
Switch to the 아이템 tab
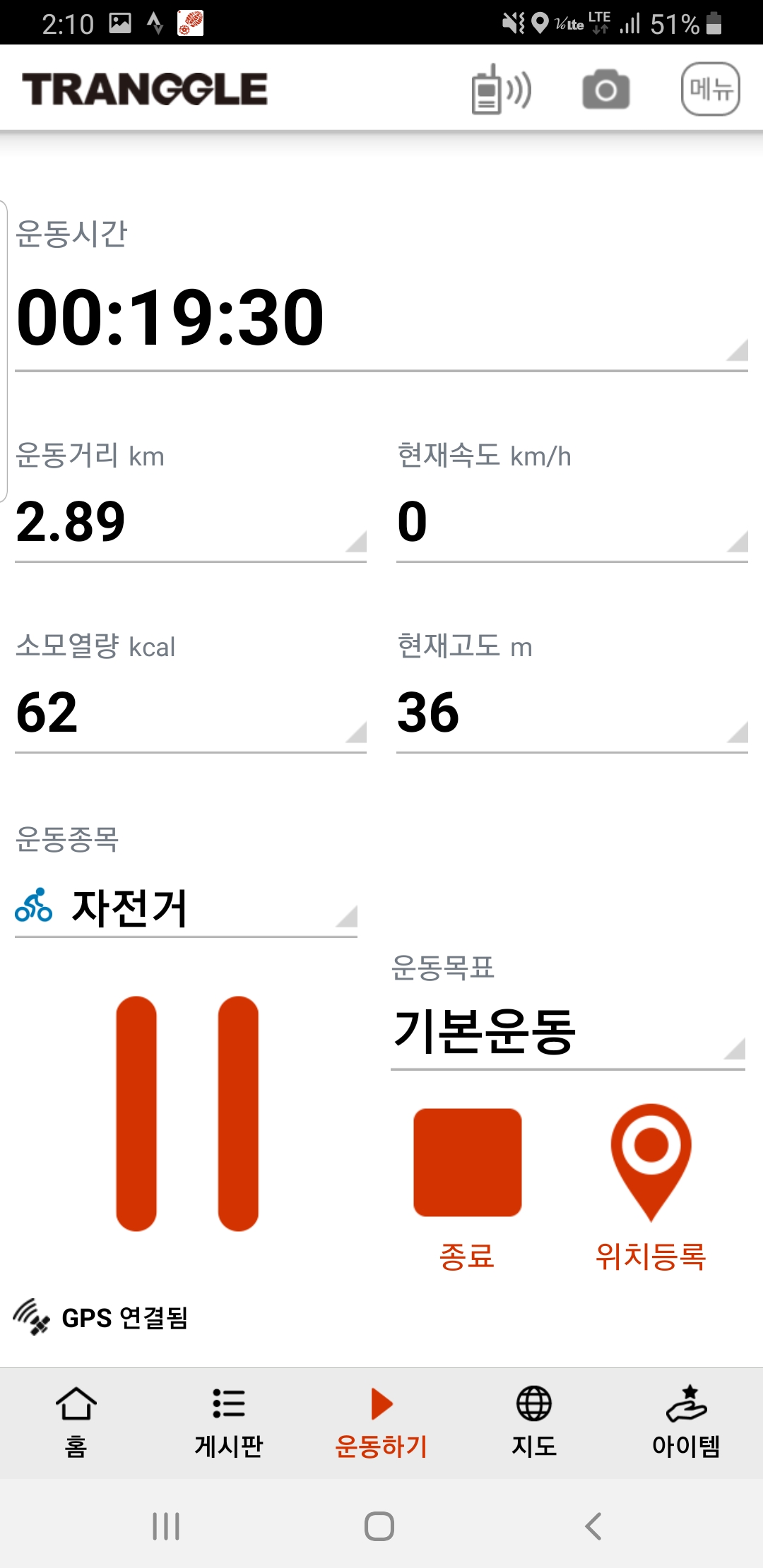coord(686,1423)
